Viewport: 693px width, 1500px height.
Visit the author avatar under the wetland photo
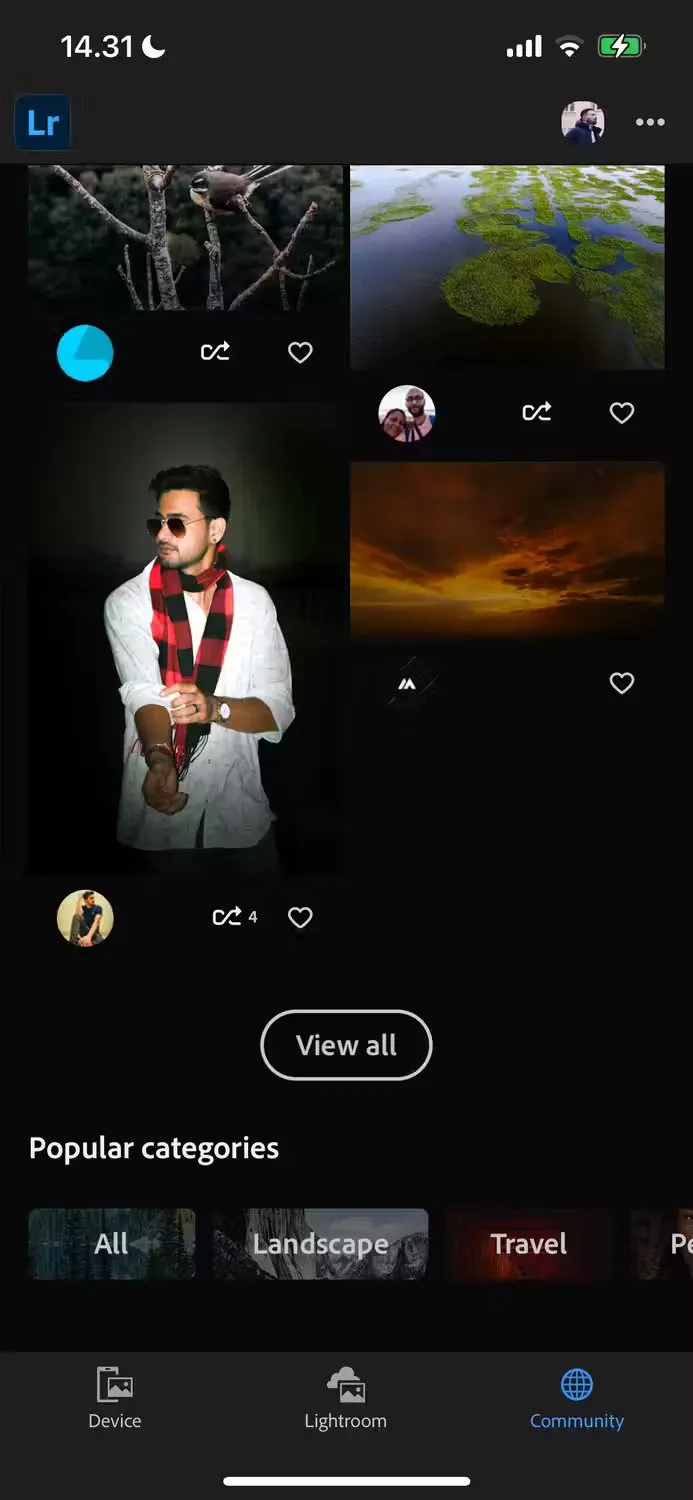[407, 413]
